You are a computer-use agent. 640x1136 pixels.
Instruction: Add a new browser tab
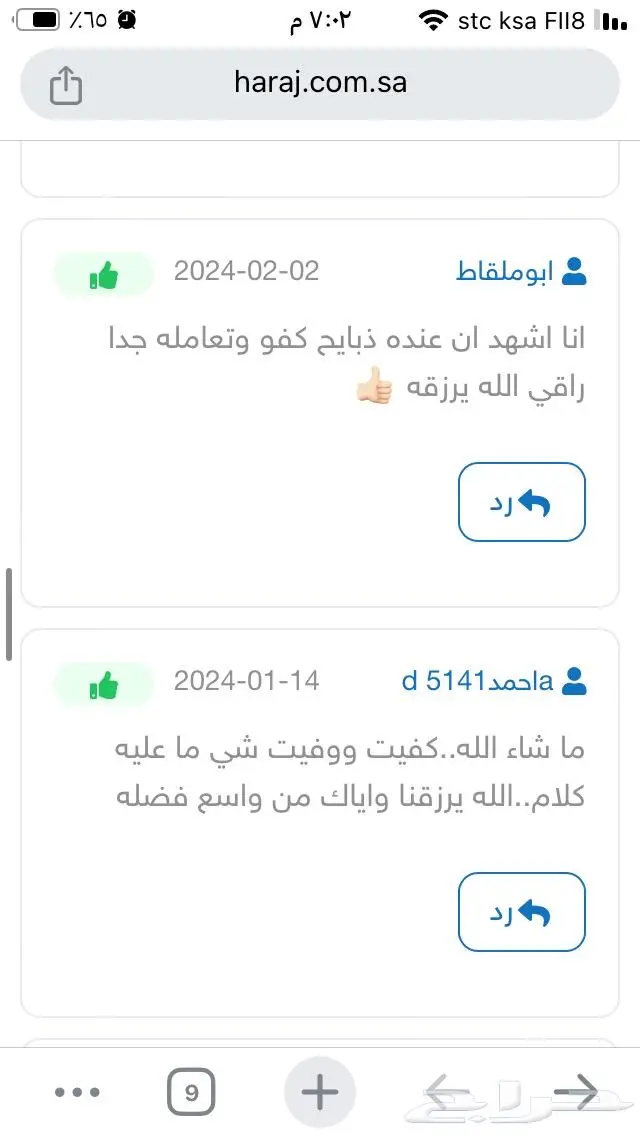[320, 1093]
